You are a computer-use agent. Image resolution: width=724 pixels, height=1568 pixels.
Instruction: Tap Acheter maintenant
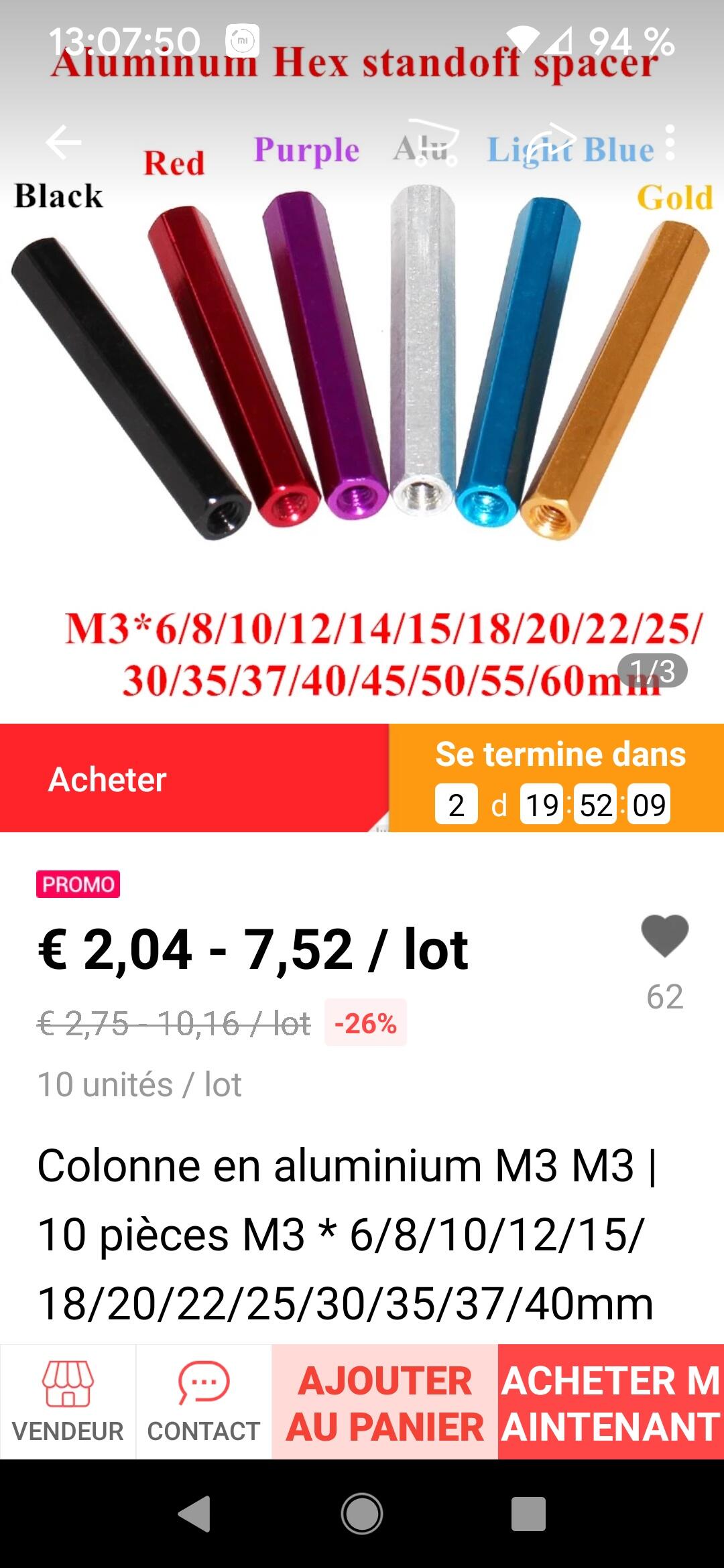click(x=611, y=1402)
